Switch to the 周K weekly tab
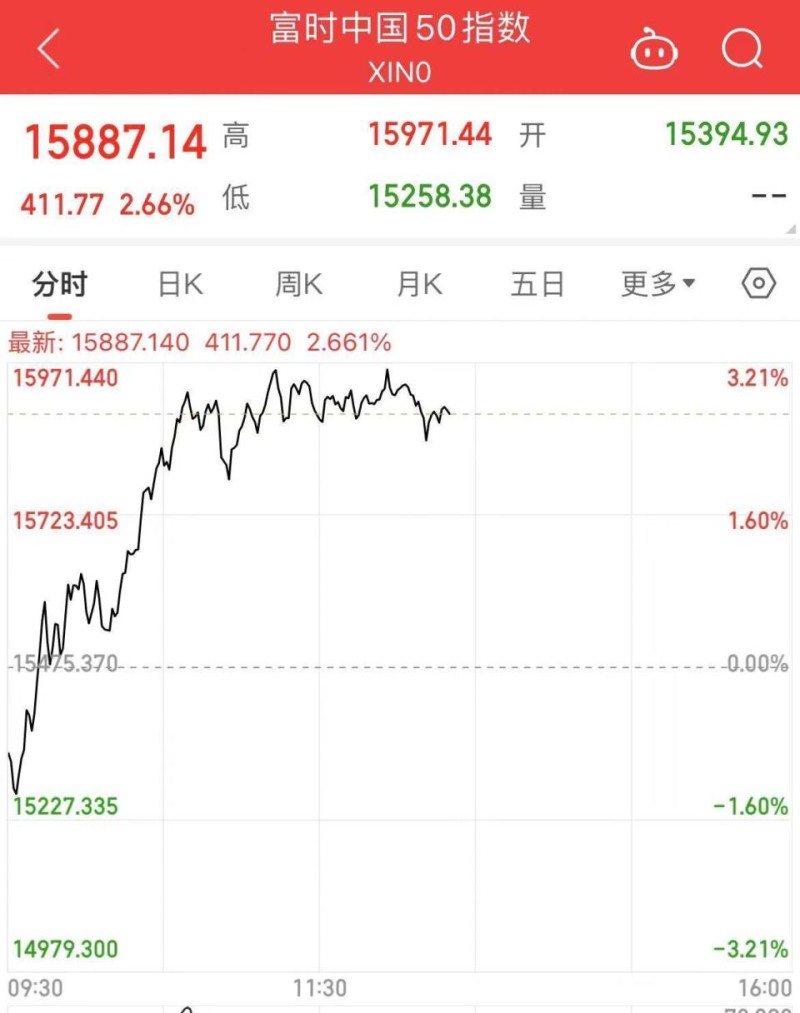Viewport: 800px width, 1013px height. [x=297, y=284]
